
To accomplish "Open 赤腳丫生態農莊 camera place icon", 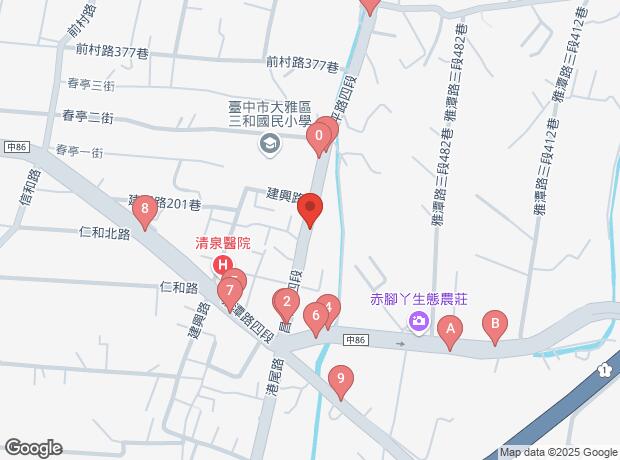I will [418, 321].
